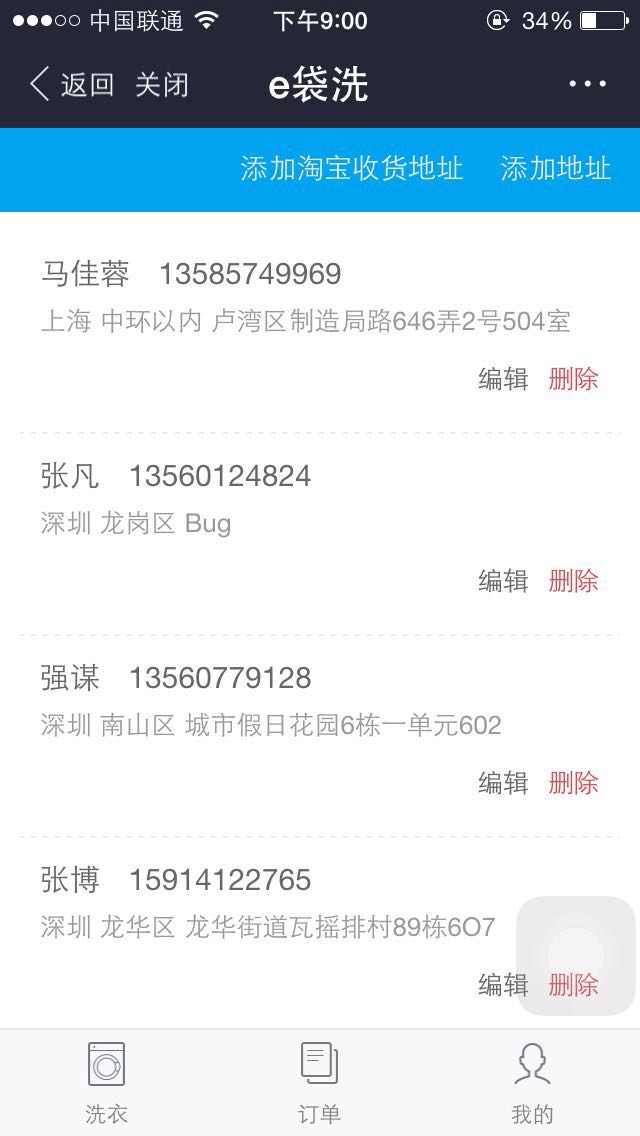Edit 张博's address via 编辑
Viewport: 640px width, 1136px height.
click(x=503, y=985)
